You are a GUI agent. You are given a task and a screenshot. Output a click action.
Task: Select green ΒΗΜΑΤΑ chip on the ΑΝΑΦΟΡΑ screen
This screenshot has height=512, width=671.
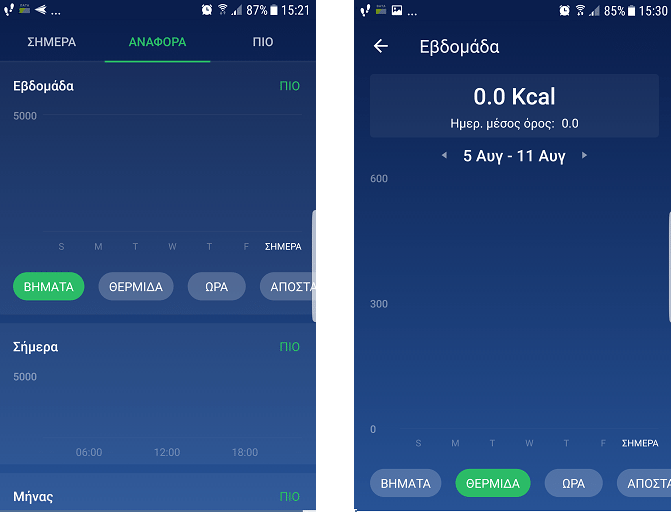[49, 286]
